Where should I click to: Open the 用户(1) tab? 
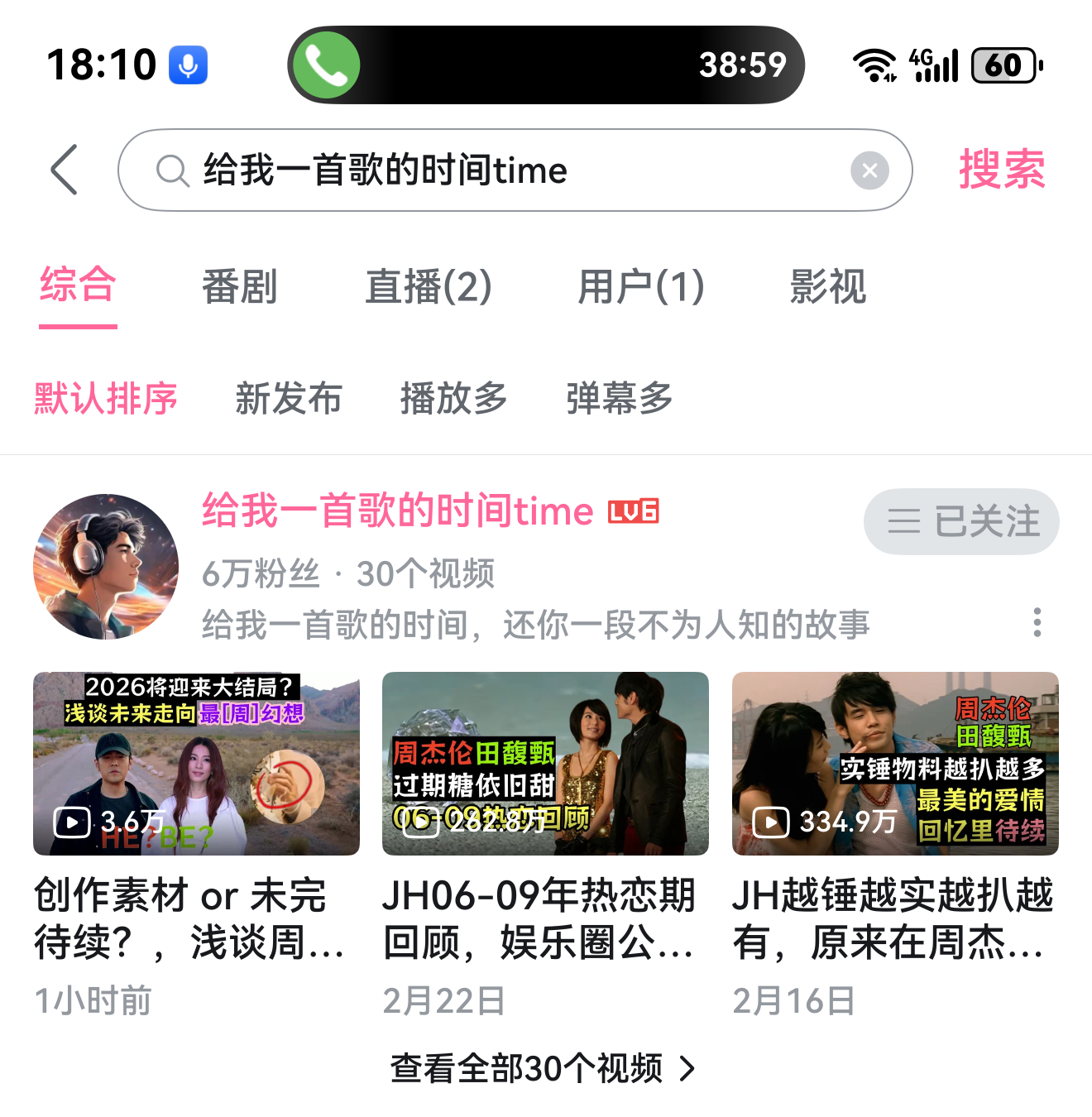point(642,287)
